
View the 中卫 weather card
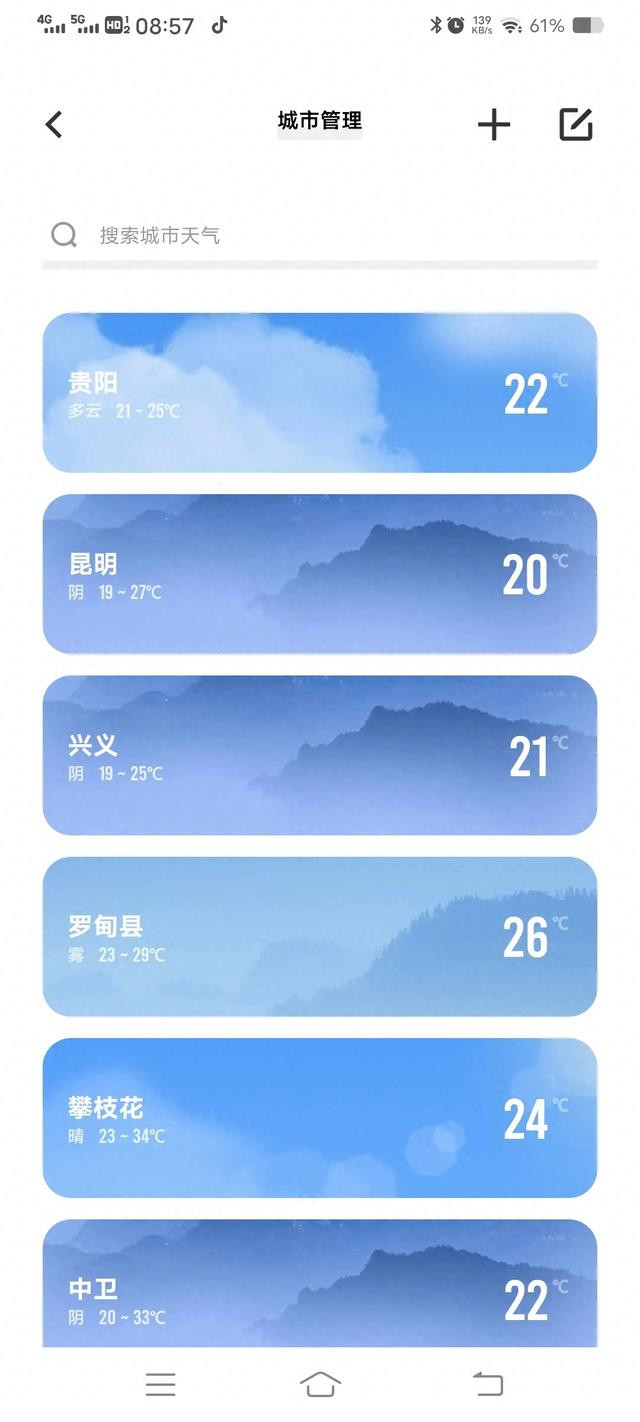[320, 1283]
